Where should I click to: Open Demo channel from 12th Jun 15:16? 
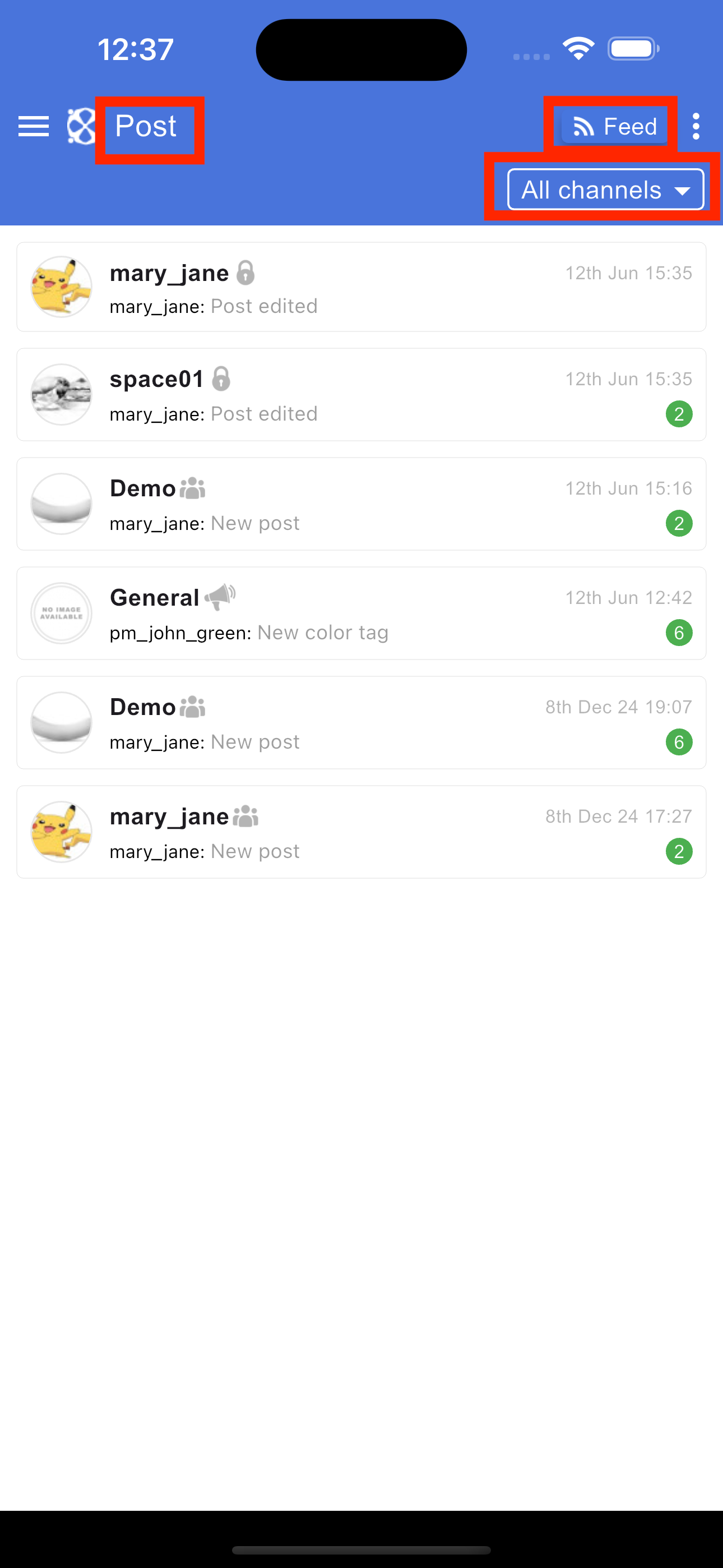point(361,504)
